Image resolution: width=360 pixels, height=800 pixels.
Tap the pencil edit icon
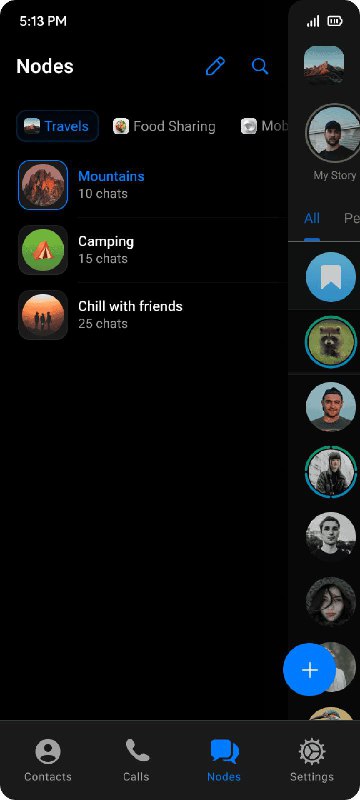click(x=215, y=66)
